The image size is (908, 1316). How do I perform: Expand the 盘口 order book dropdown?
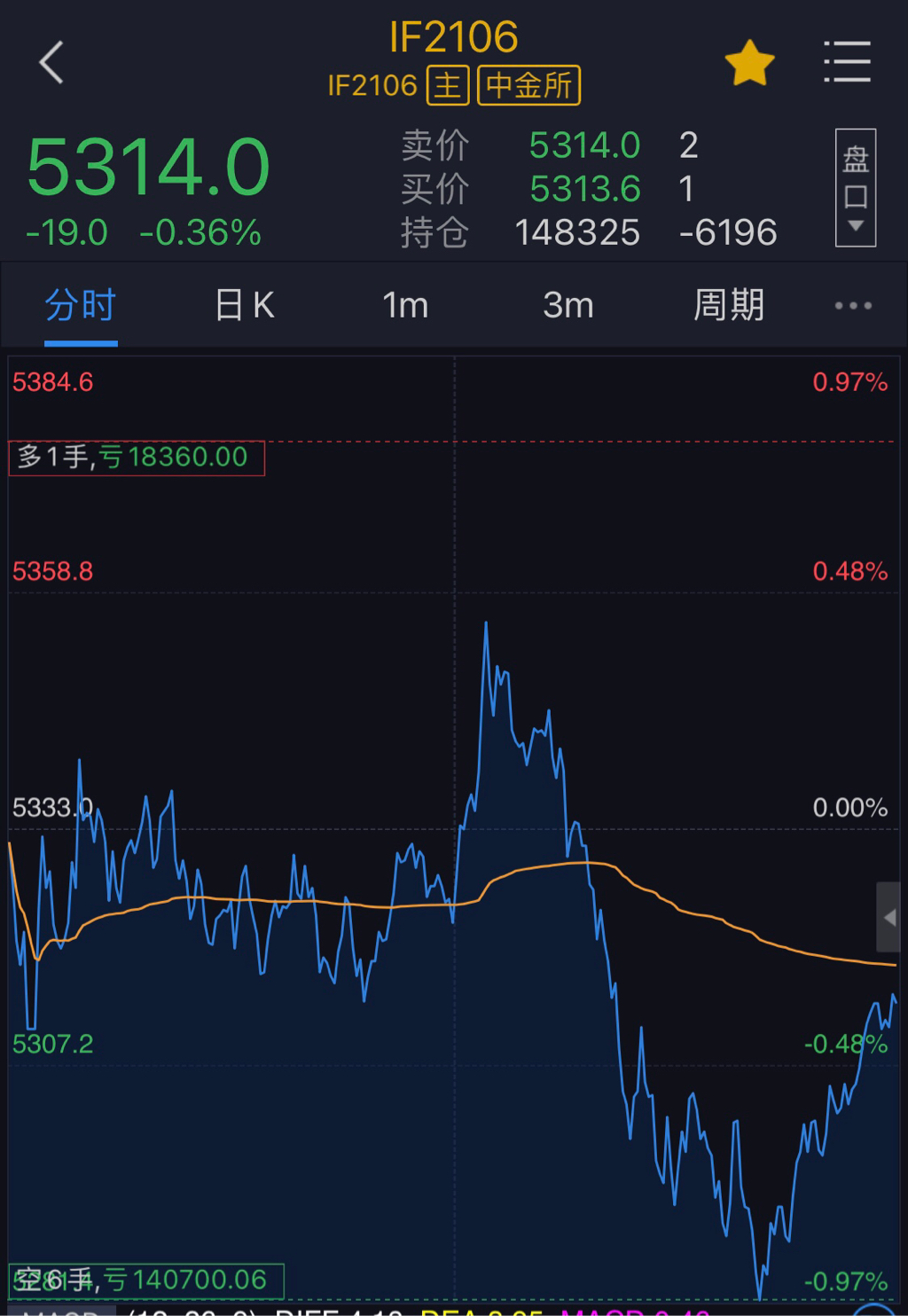coord(855,188)
